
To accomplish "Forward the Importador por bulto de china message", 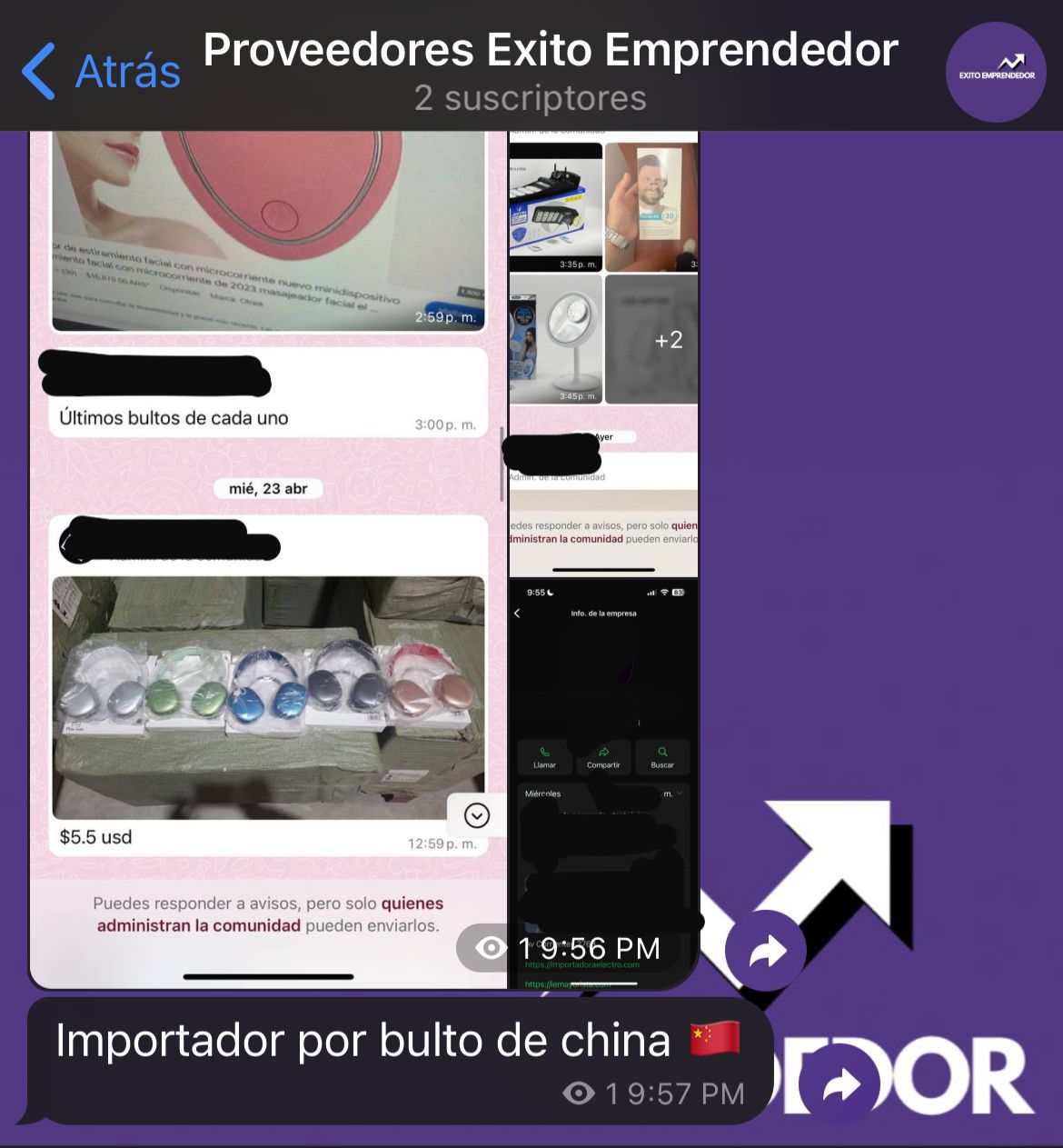I will [x=840, y=1083].
